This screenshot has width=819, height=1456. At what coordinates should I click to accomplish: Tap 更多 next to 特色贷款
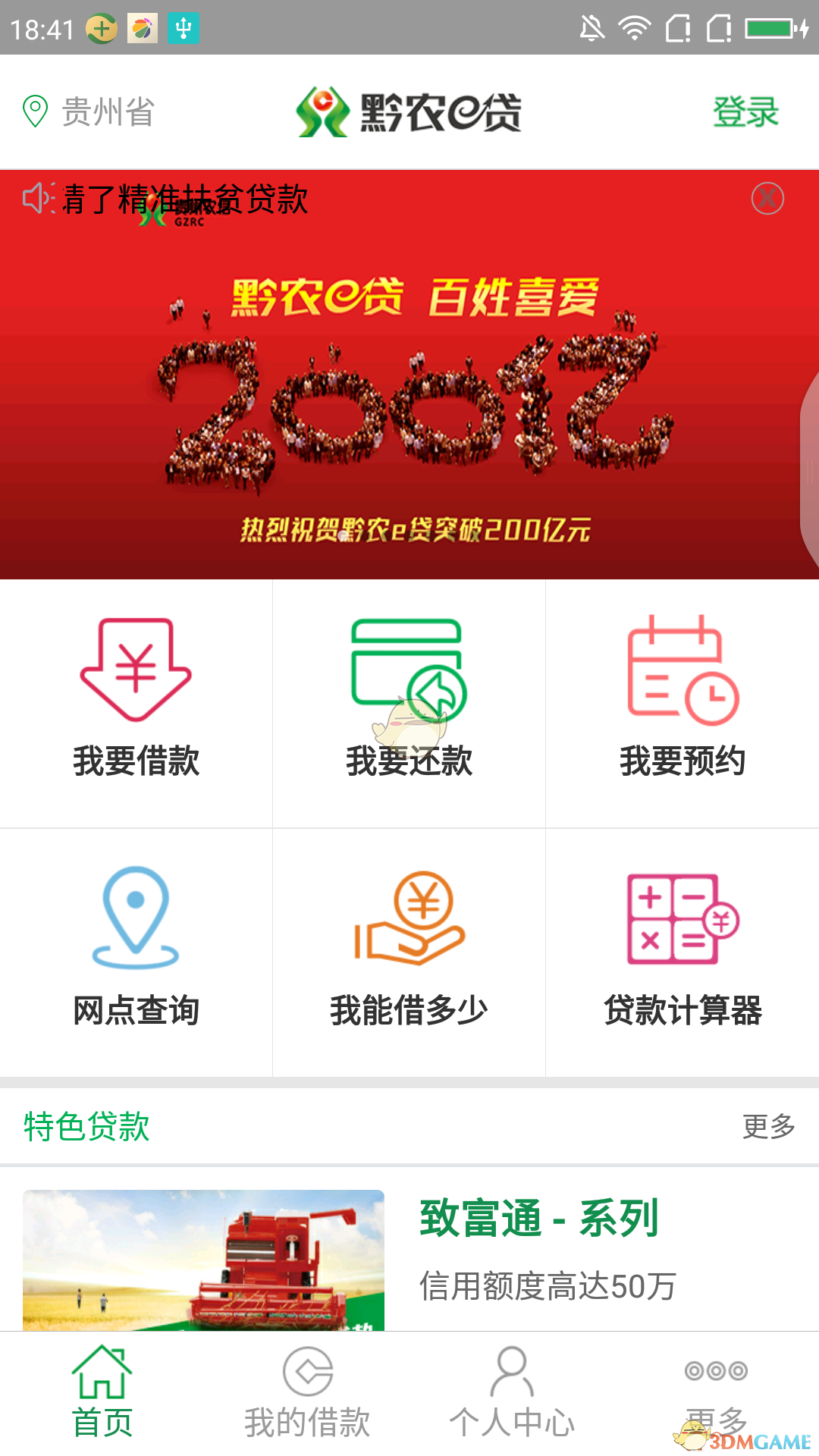point(768,1126)
